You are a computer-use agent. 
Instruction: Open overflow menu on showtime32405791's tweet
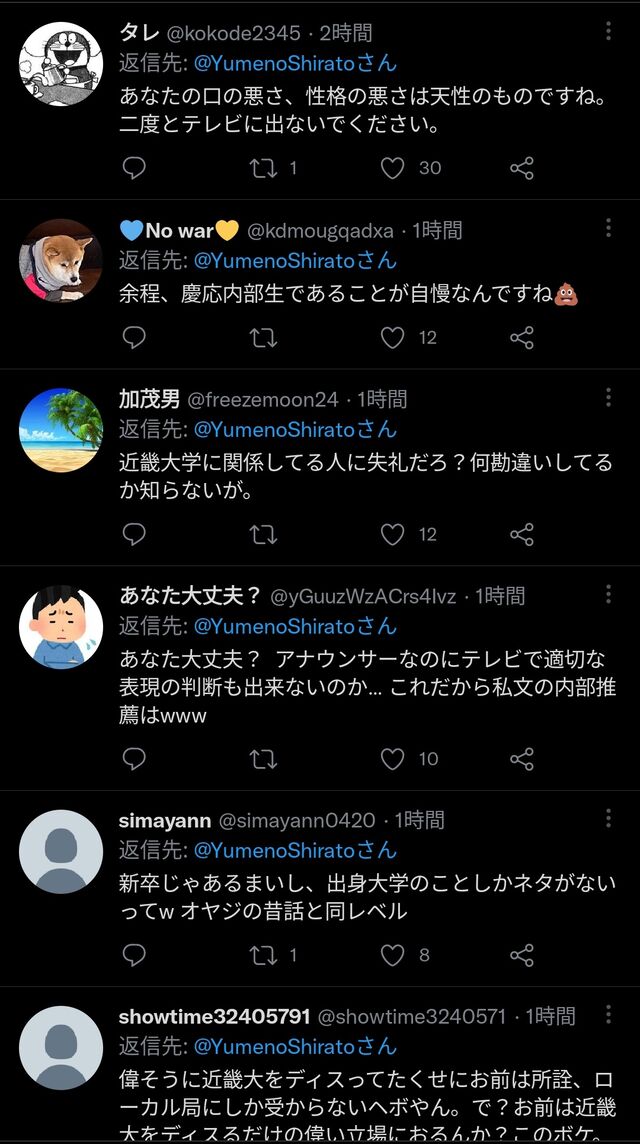(x=608, y=1014)
